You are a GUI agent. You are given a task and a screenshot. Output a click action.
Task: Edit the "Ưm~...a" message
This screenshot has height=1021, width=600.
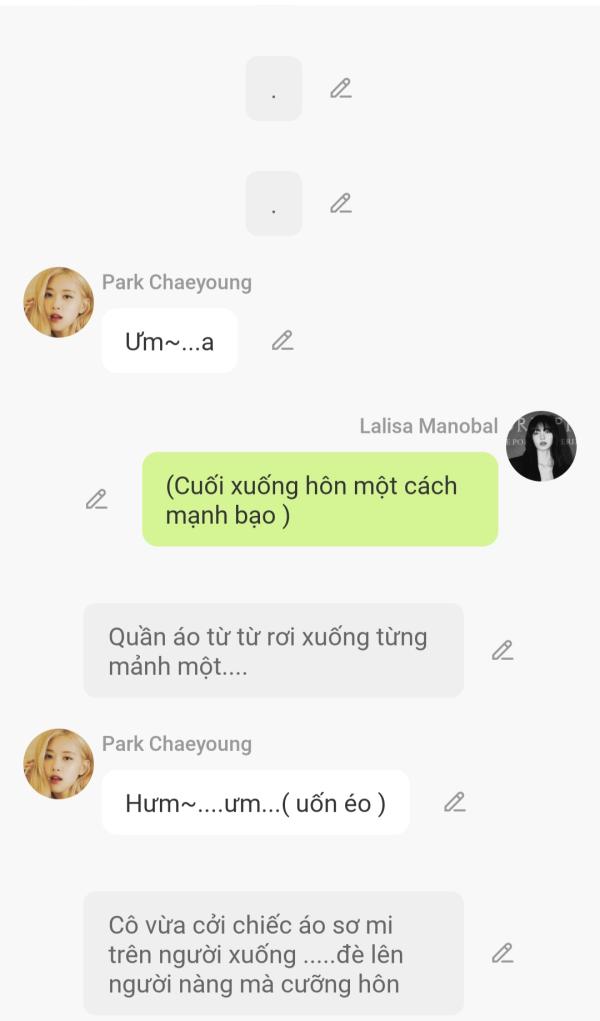point(283,341)
